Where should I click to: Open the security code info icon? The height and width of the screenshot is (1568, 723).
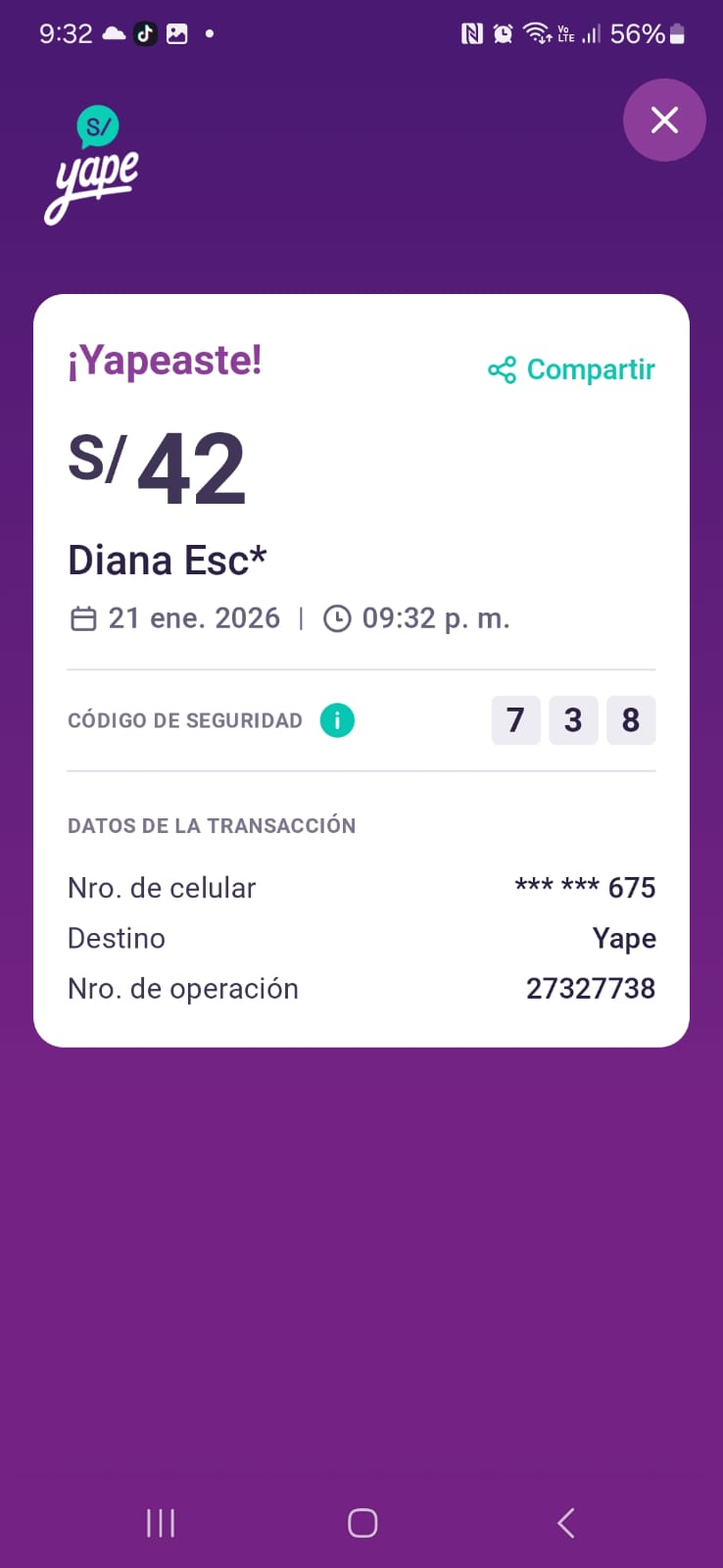(x=337, y=720)
